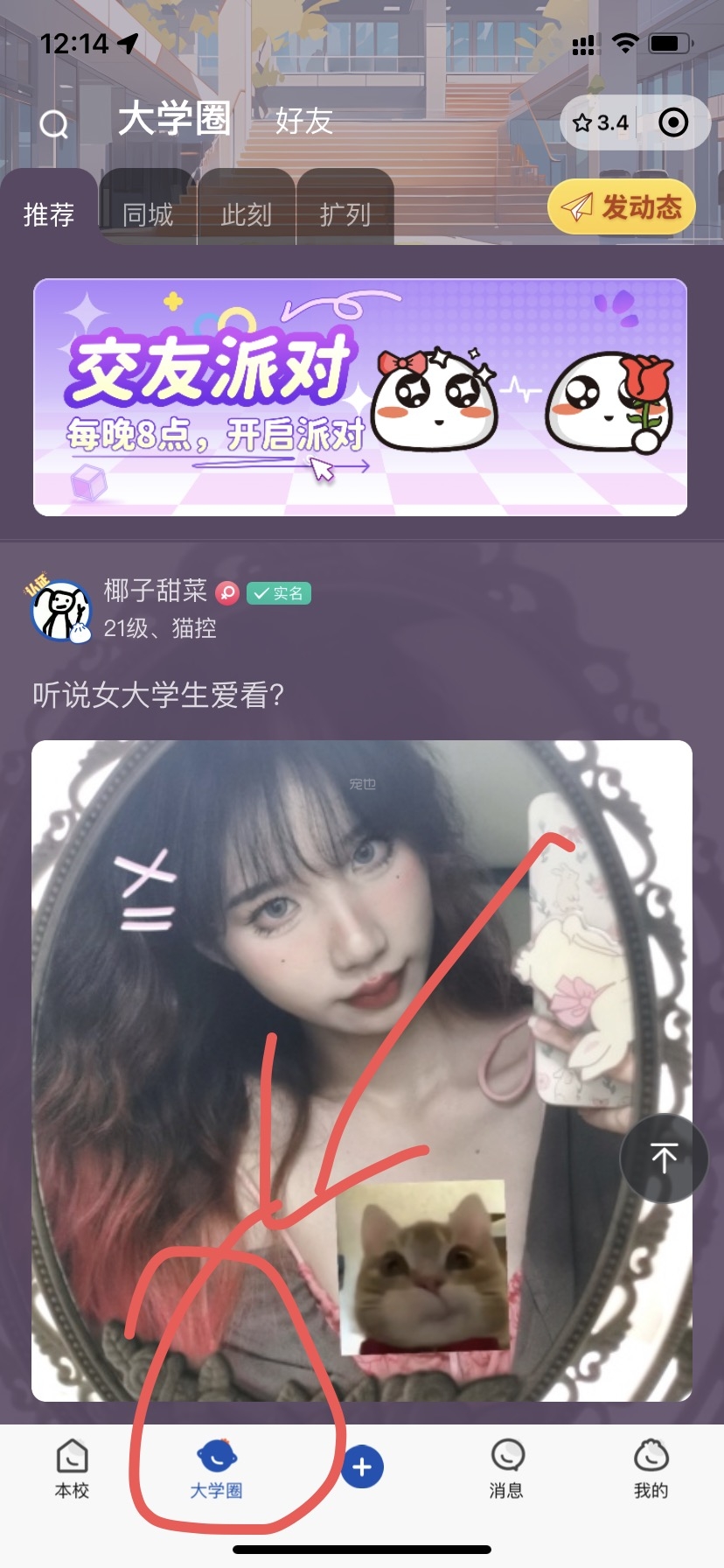The width and height of the screenshot is (724, 1568).
Task: Select the 大学圈 bottom tab
Action: click(216, 1468)
